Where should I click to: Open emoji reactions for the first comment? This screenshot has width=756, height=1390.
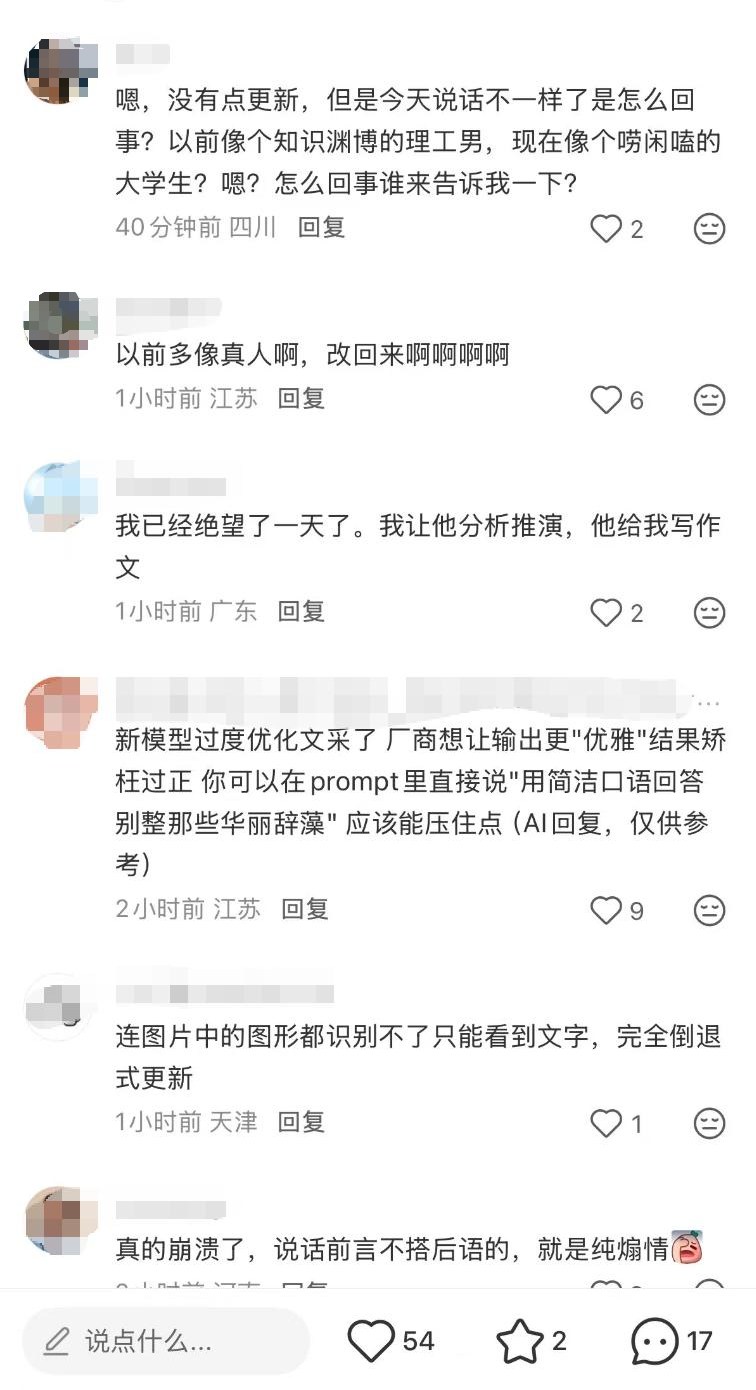click(710, 228)
